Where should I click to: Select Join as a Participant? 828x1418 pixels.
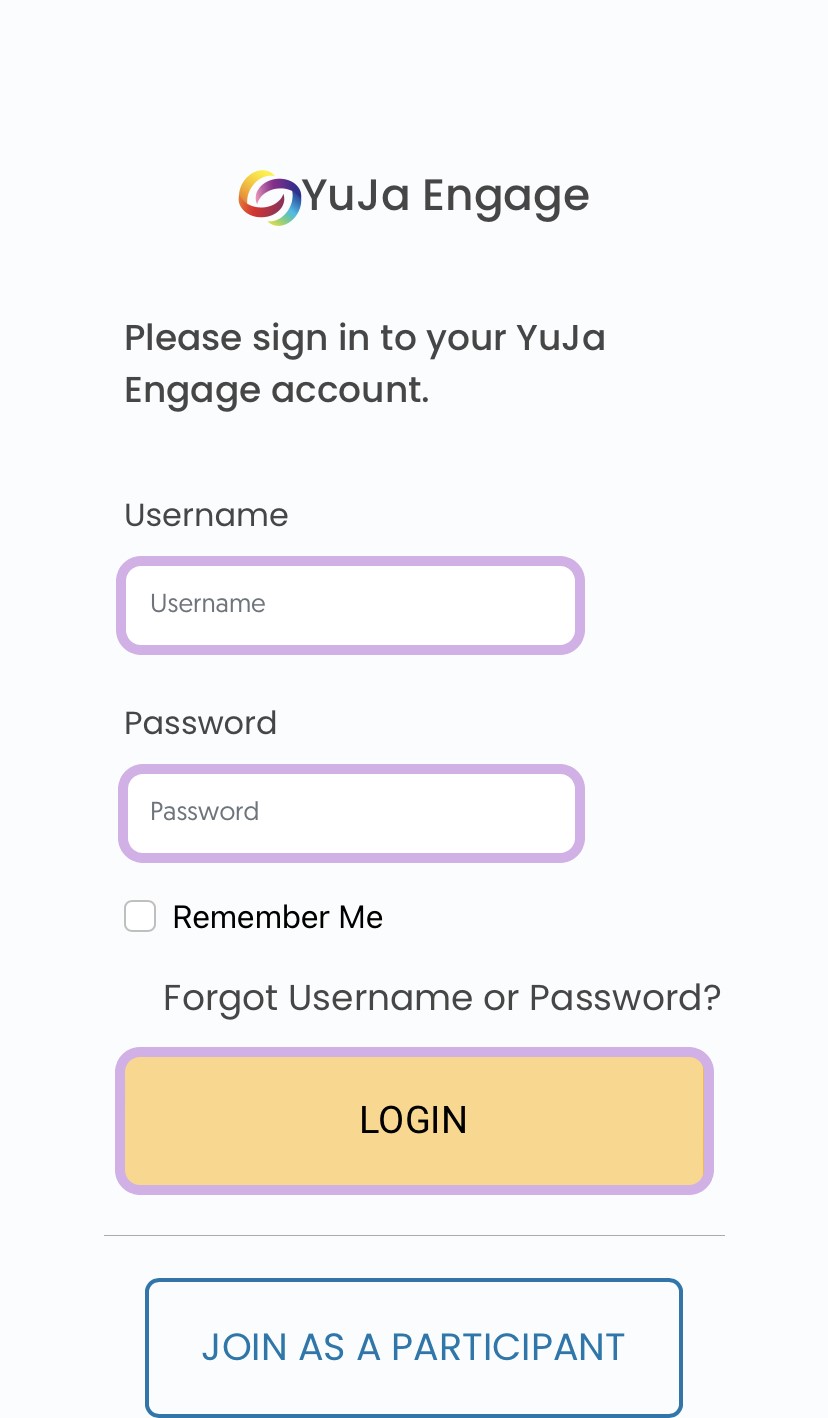click(414, 1347)
